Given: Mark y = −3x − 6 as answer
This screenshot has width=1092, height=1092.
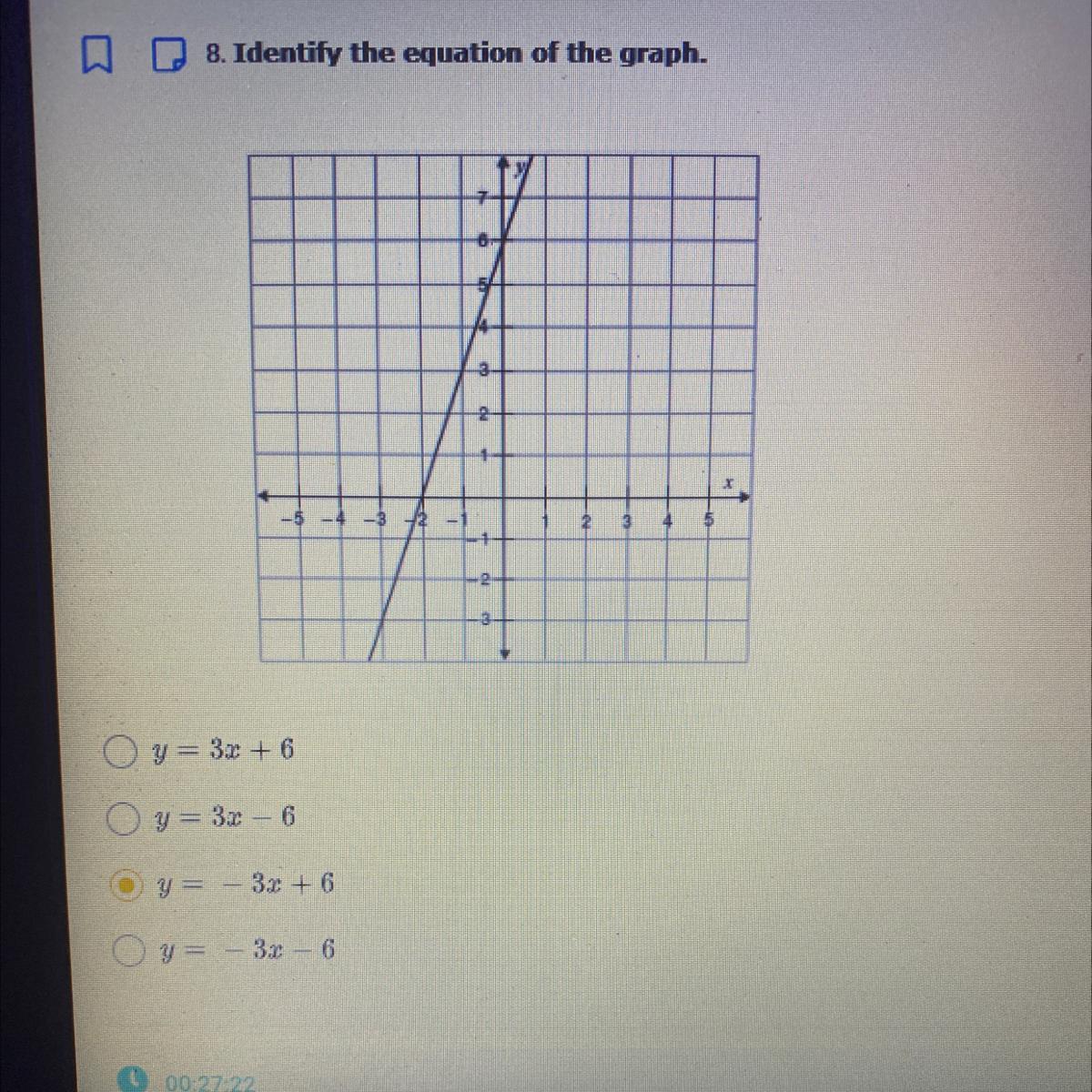Looking at the screenshot, I should coord(129,951).
